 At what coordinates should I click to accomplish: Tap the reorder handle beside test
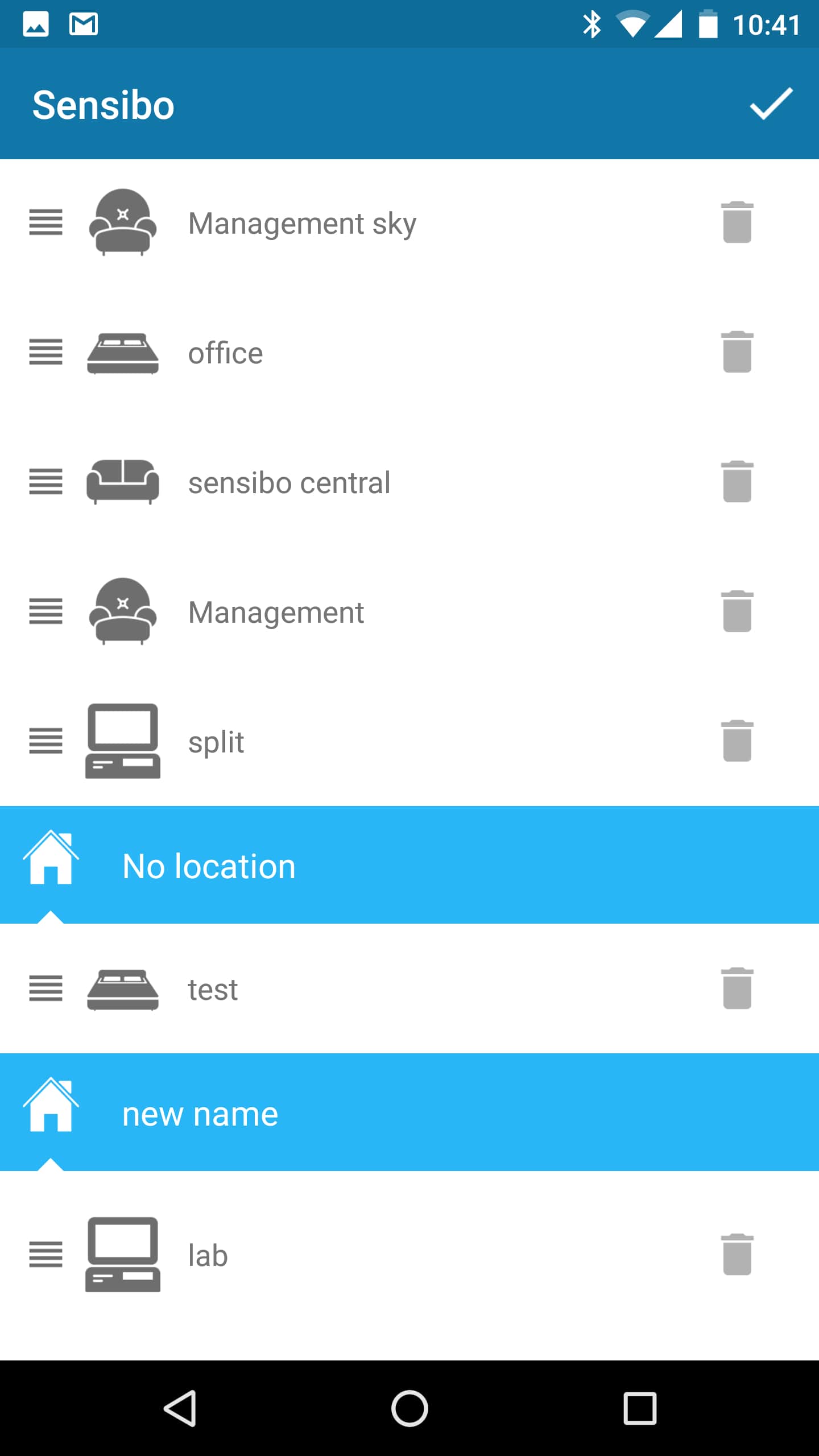tap(46, 988)
